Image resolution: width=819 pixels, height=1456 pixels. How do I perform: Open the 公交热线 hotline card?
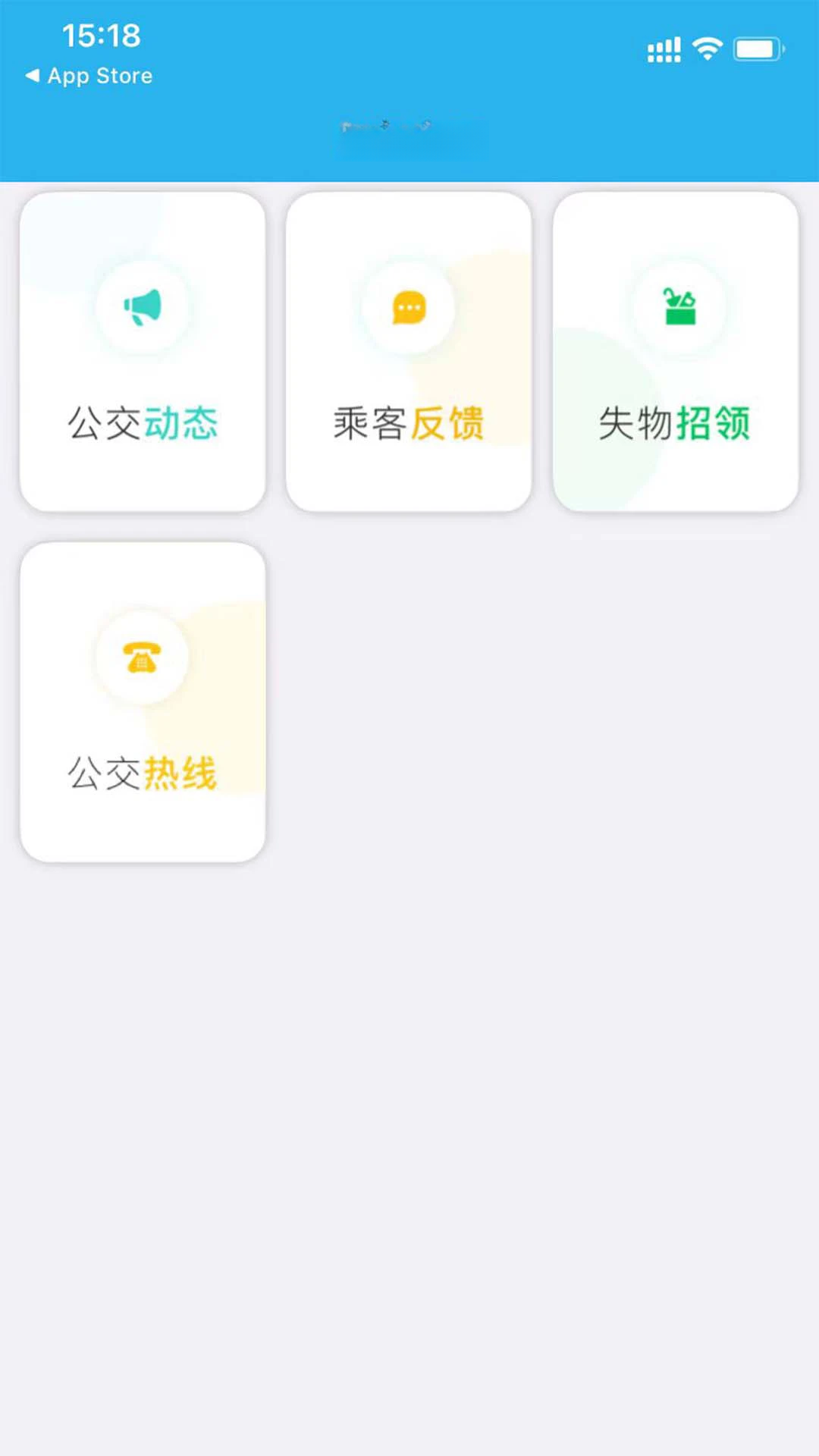click(143, 702)
